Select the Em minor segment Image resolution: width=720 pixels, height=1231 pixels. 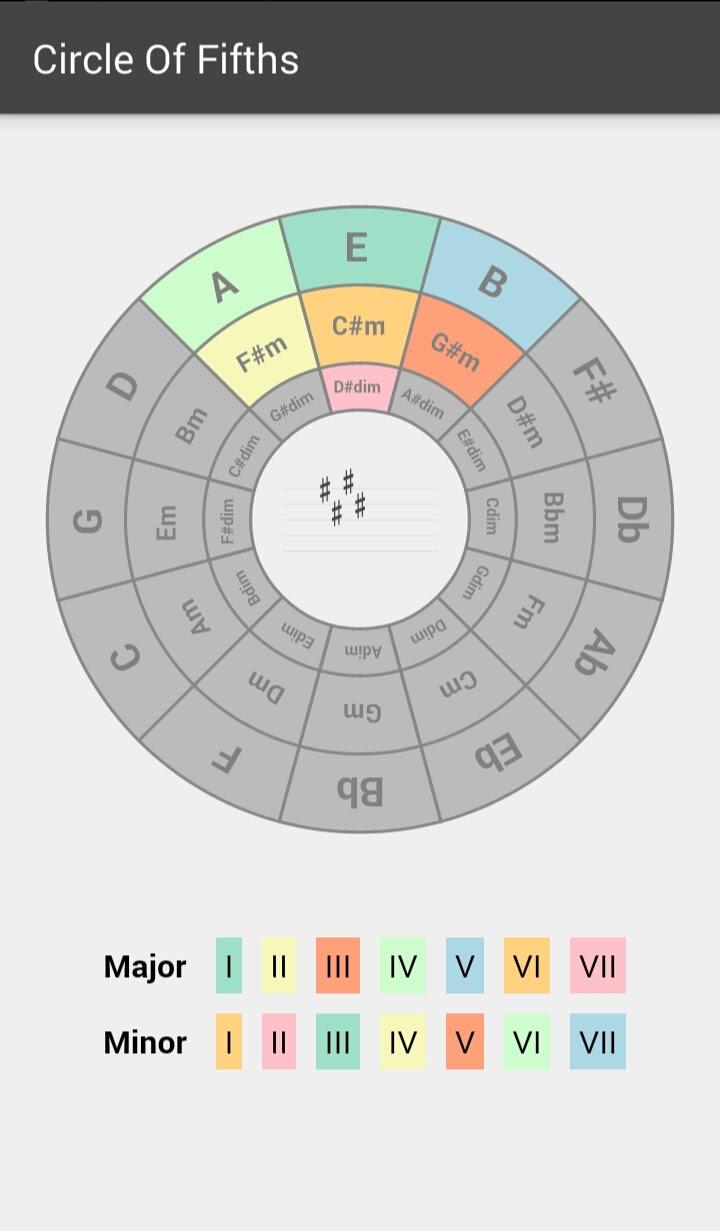tap(166, 521)
